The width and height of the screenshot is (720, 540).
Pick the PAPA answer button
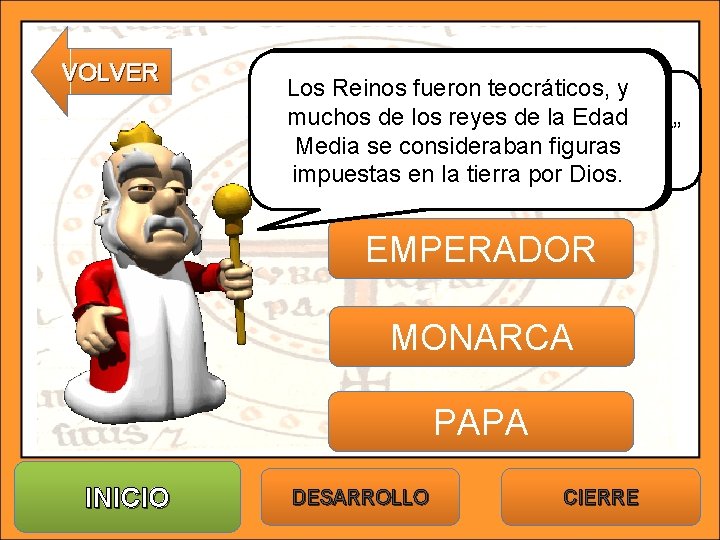(x=481, y=422)
